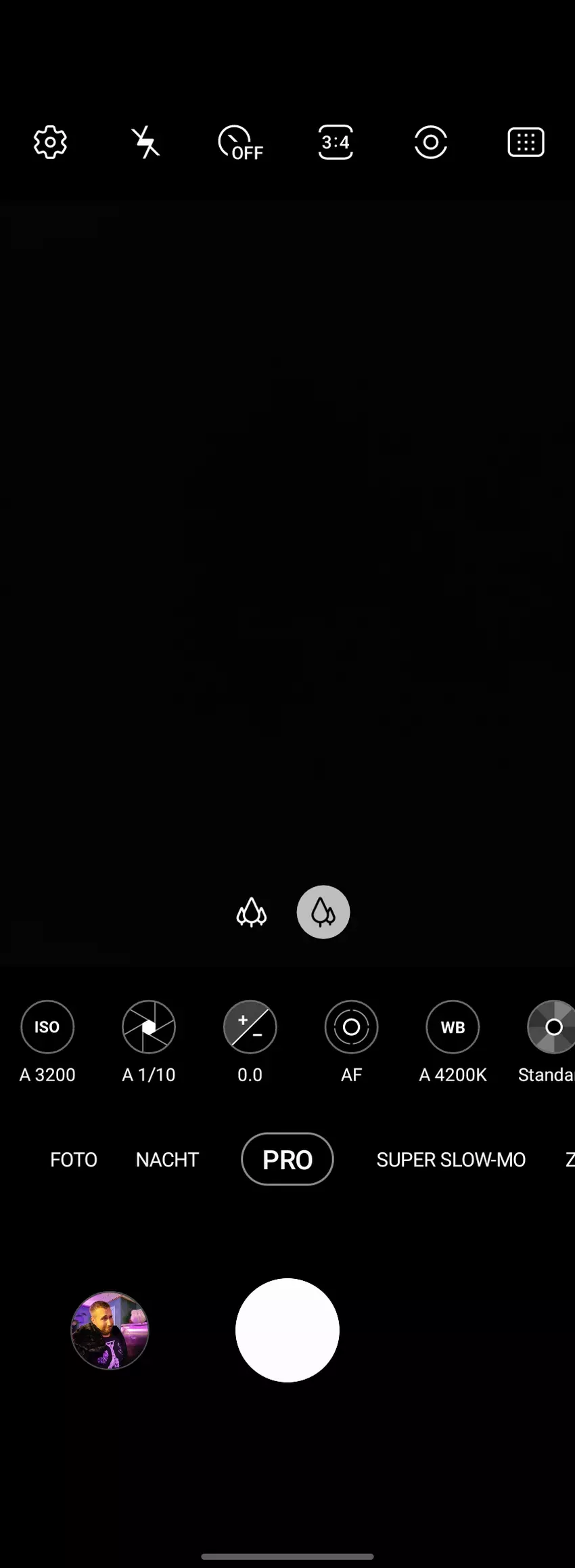Switch to SUPER SLOW-MO mode

point(451,1160)
